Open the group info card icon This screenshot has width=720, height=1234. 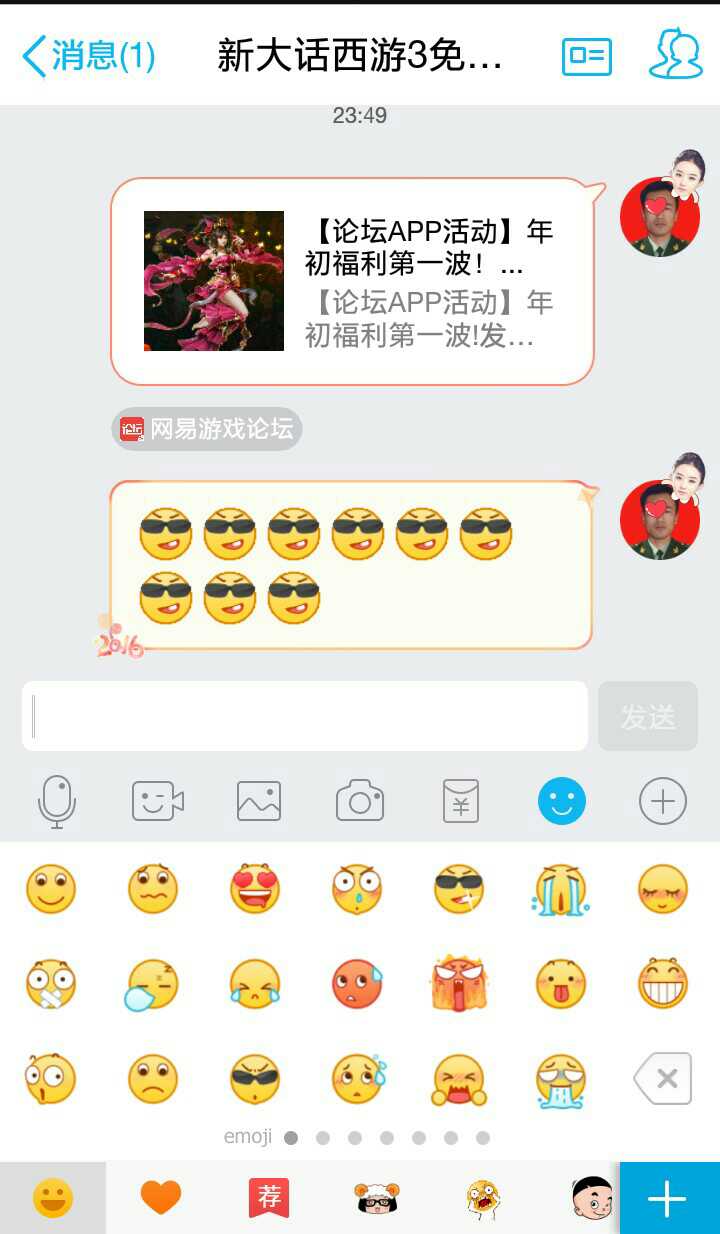(x=587, y=56)
